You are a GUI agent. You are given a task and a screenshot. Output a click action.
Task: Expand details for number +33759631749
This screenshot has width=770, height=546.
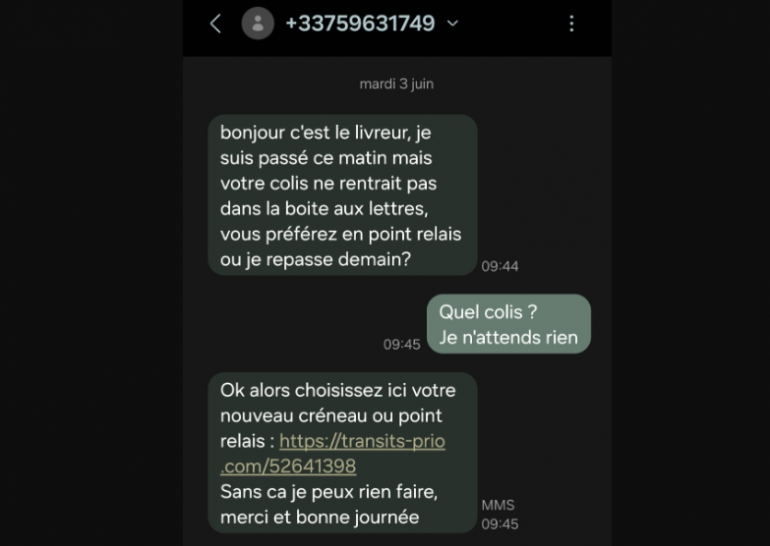tap(452, 23)
